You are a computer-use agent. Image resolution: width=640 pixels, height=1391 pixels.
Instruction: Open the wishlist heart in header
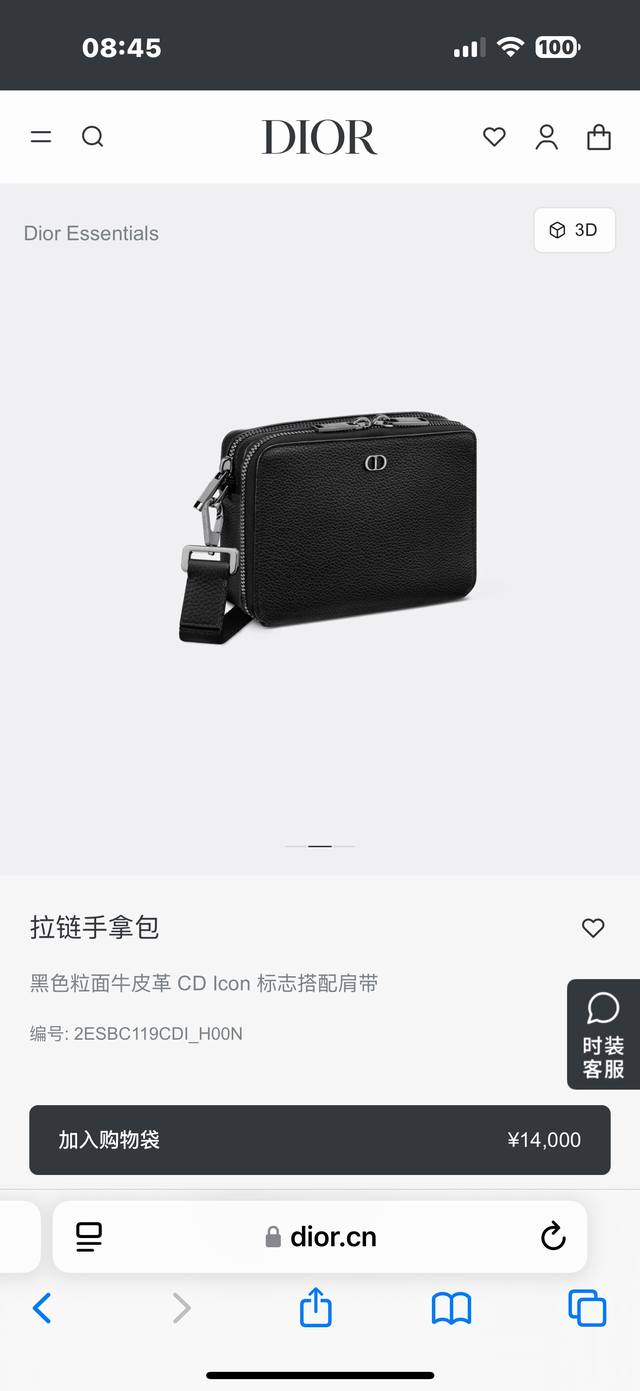click(x=494, y=137)
